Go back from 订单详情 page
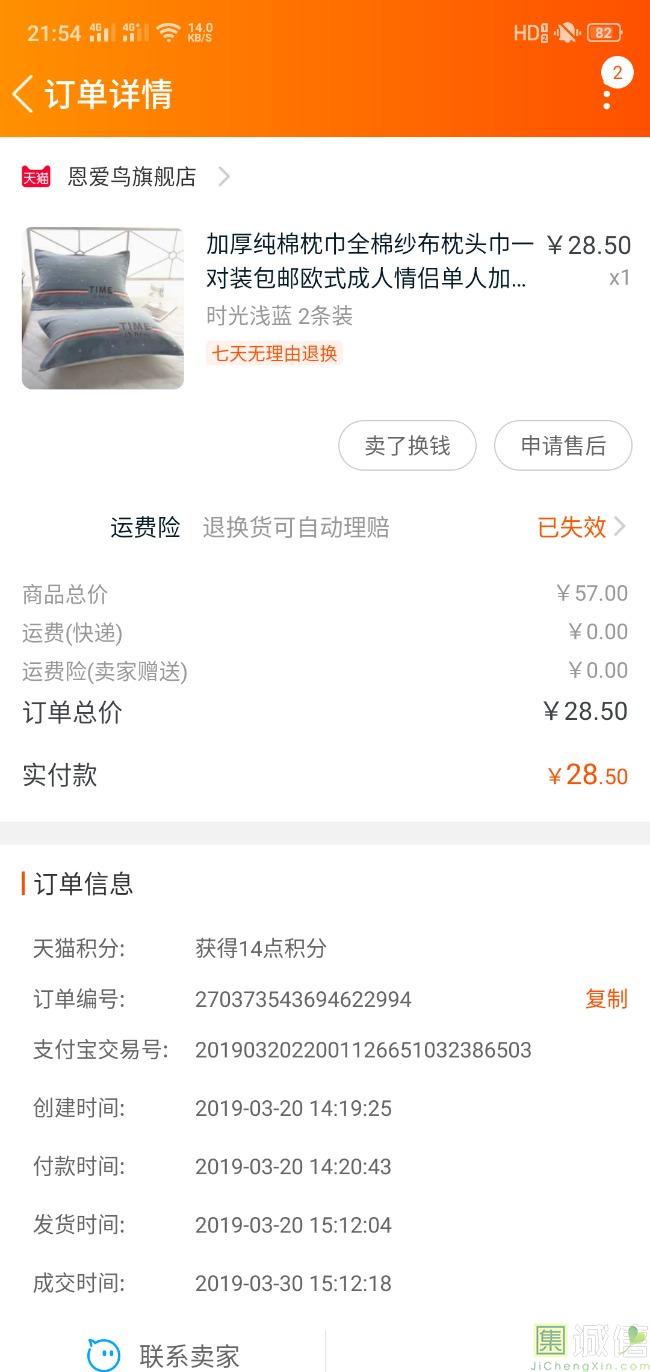The height and width of the screenshot is (1372, 650). tap(23, 94)
